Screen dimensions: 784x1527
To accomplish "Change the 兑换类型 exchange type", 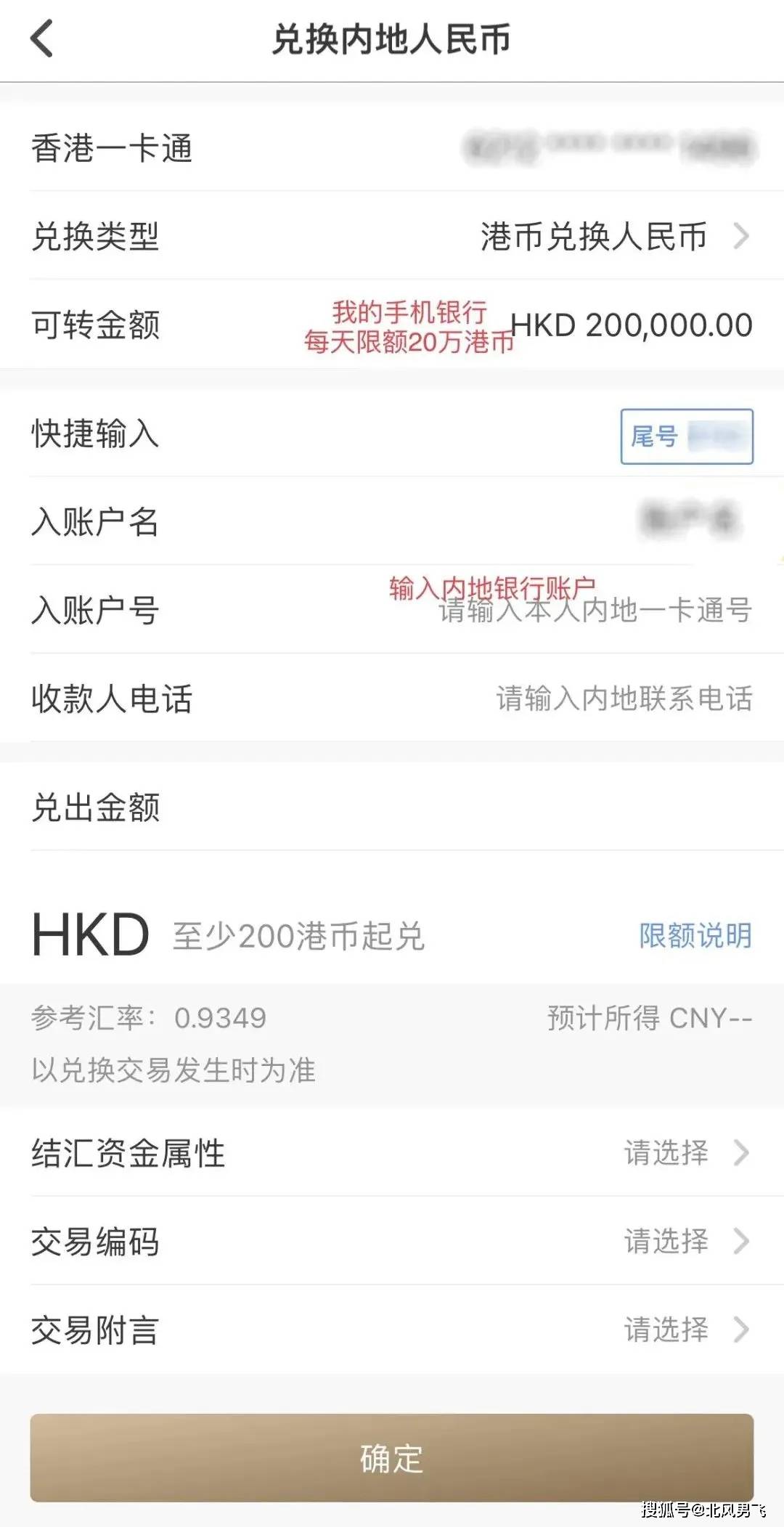I will [x=392, y=236].
